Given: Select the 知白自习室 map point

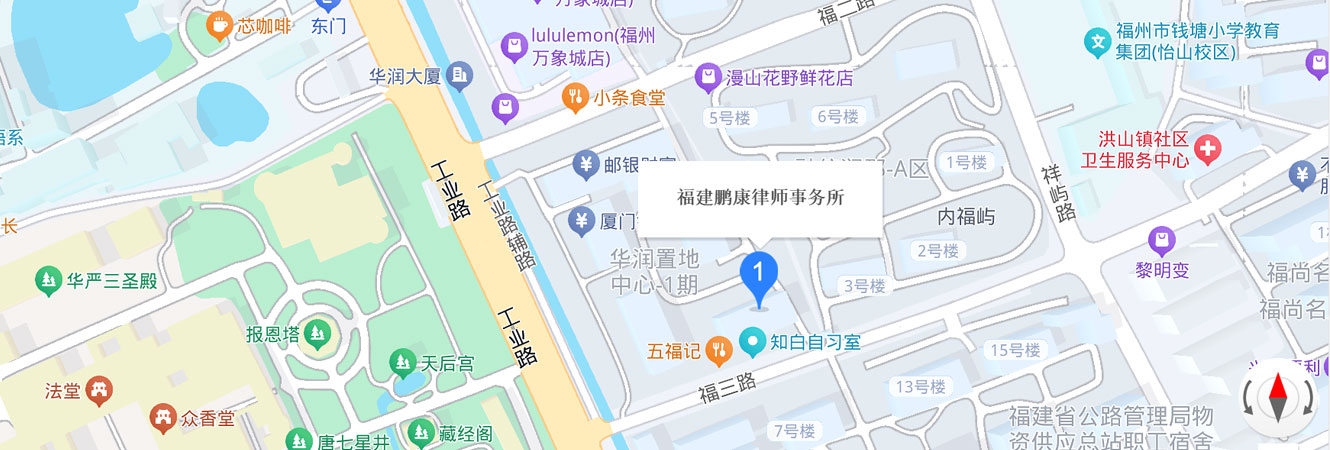Looking at the screenshot, I should 752,343.
